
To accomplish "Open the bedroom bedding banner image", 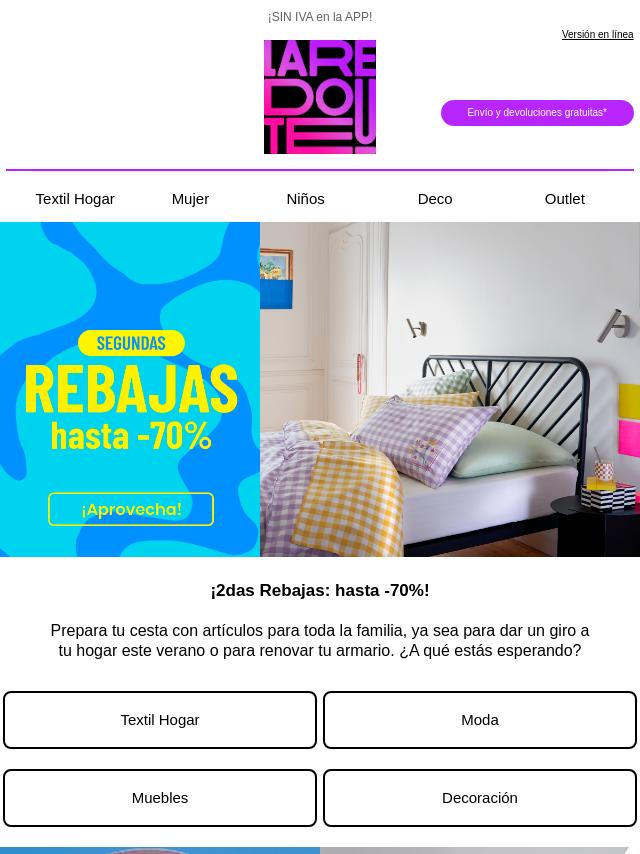I will point(450,390).
